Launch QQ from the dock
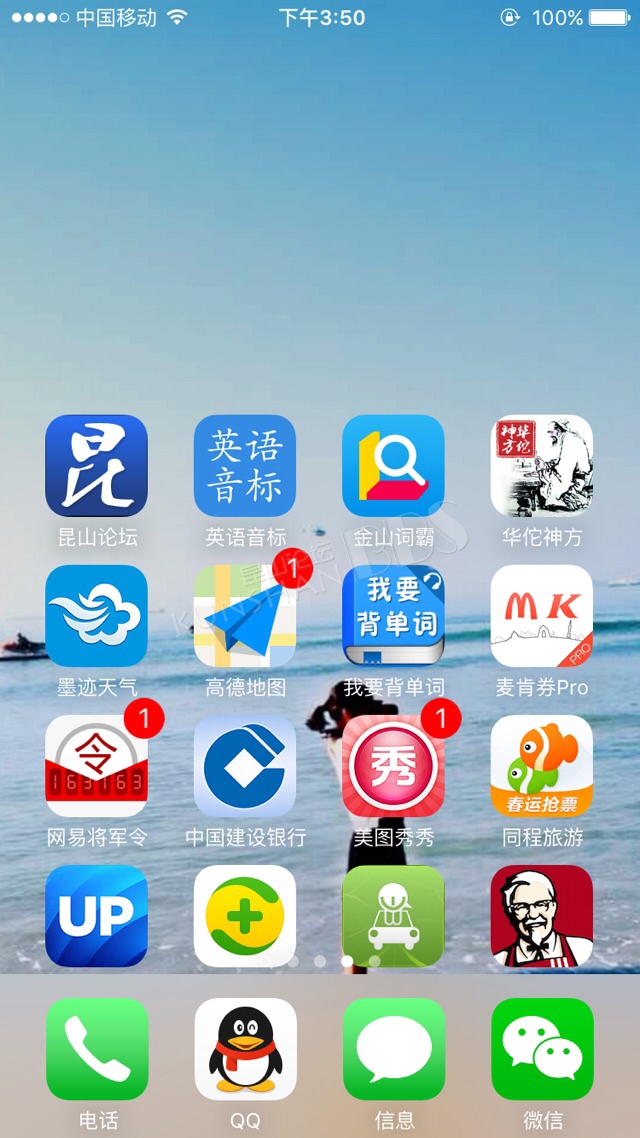 click(x=245, y=1049)
